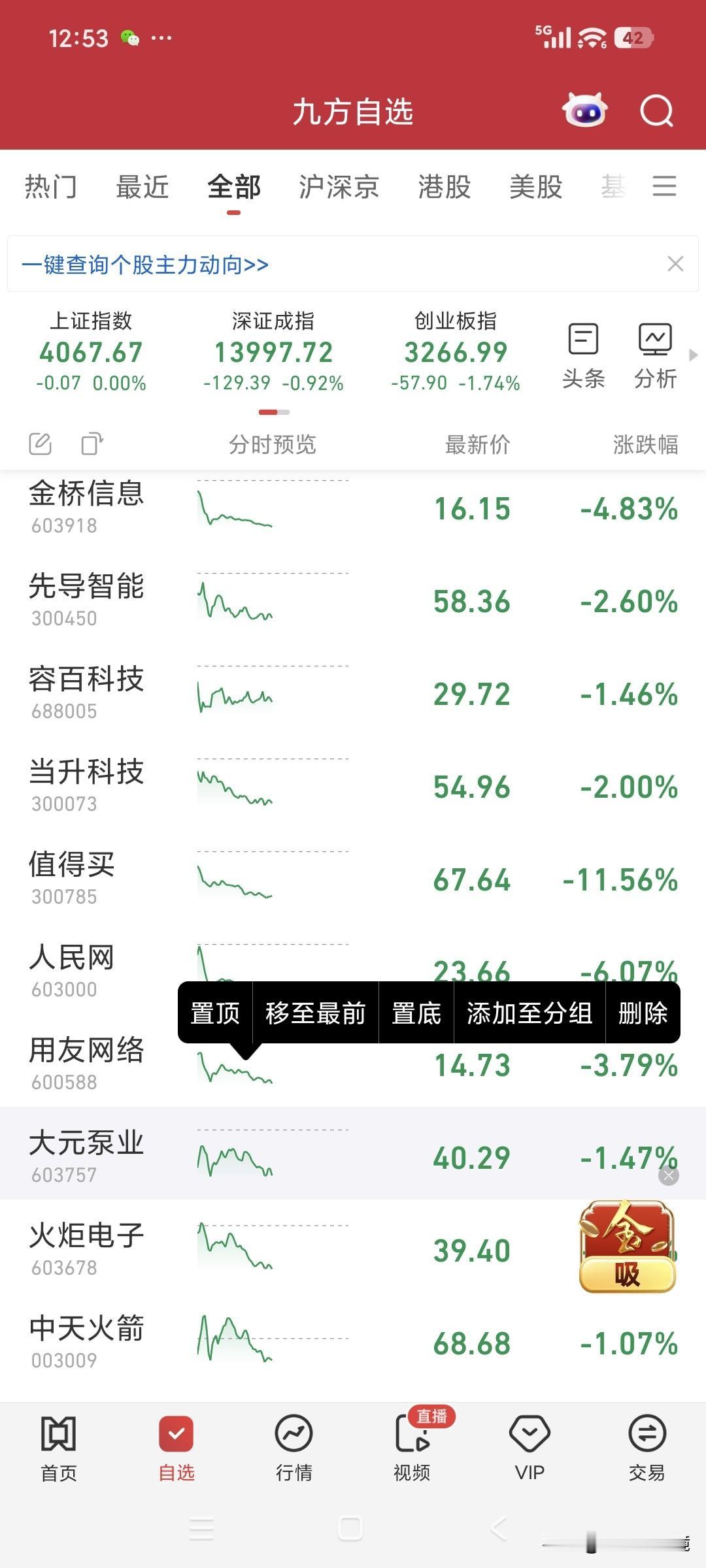Dismiss the banner with the X
Viewport: 706px width, 1568px height.
pos(677,264)
